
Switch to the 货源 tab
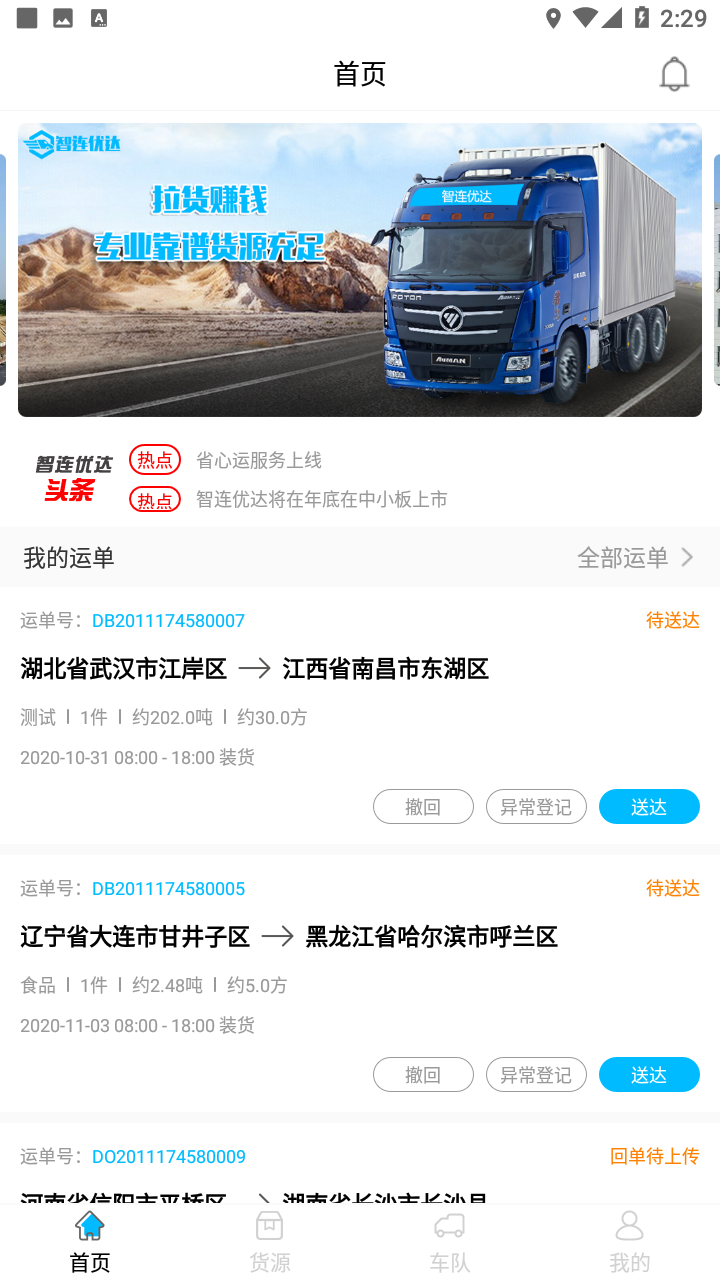tap(269, 1240)
